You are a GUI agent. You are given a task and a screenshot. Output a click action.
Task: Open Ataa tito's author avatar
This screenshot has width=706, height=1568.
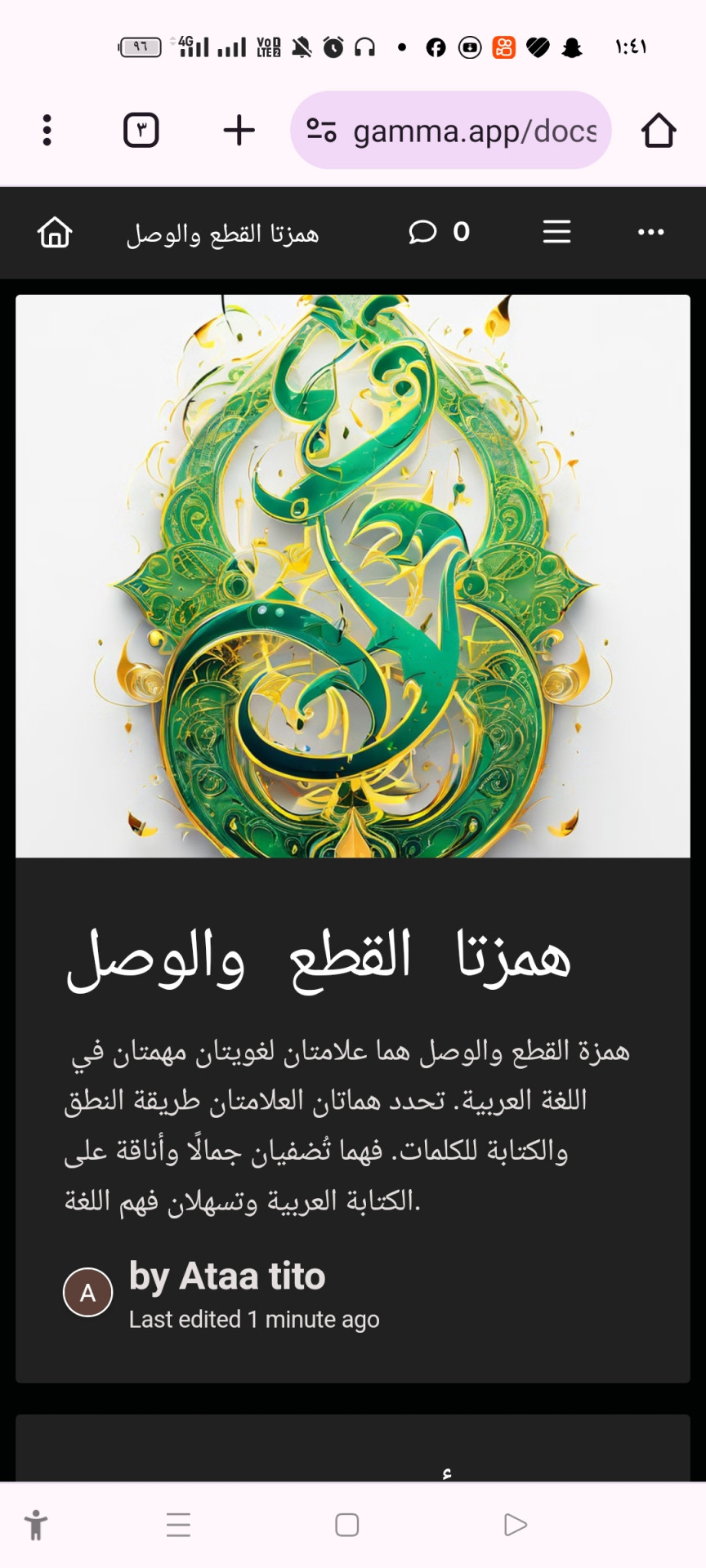88,1293
